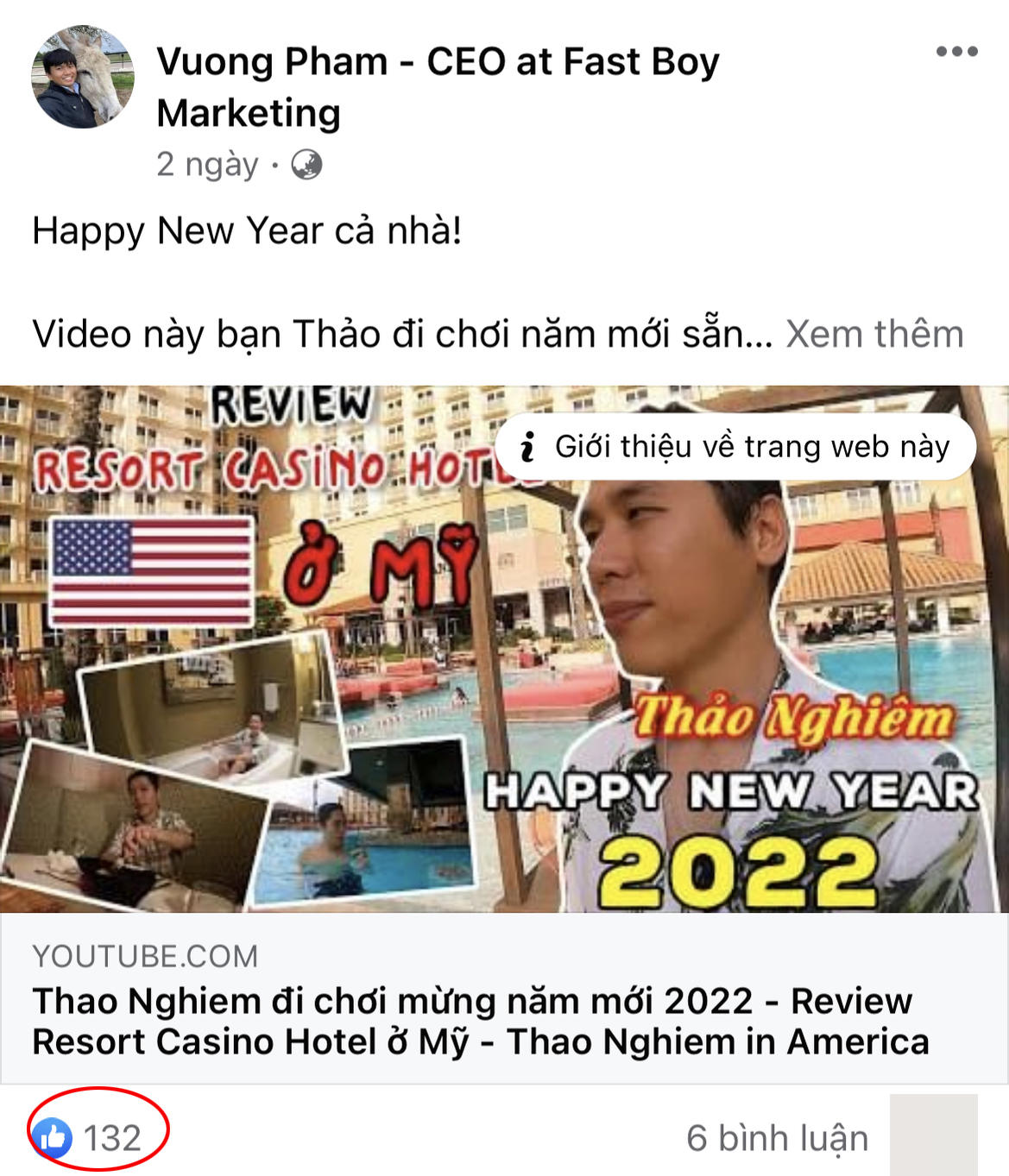Open the 6 bình luận comments
Screen dimensions: 1009x1176
pos(776,1138)
